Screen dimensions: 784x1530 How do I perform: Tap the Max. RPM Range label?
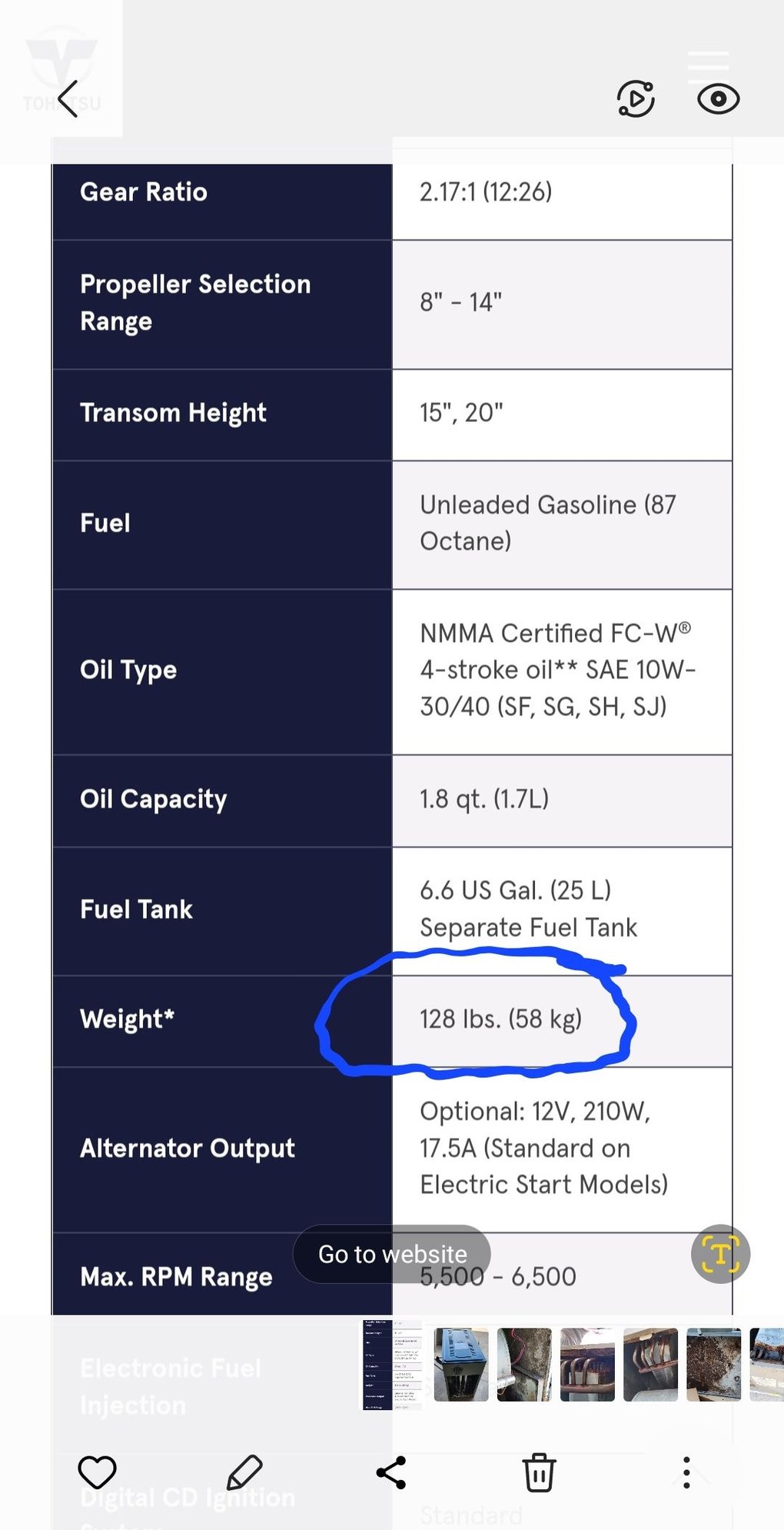pyautogui.click(x=175, y=1276)
